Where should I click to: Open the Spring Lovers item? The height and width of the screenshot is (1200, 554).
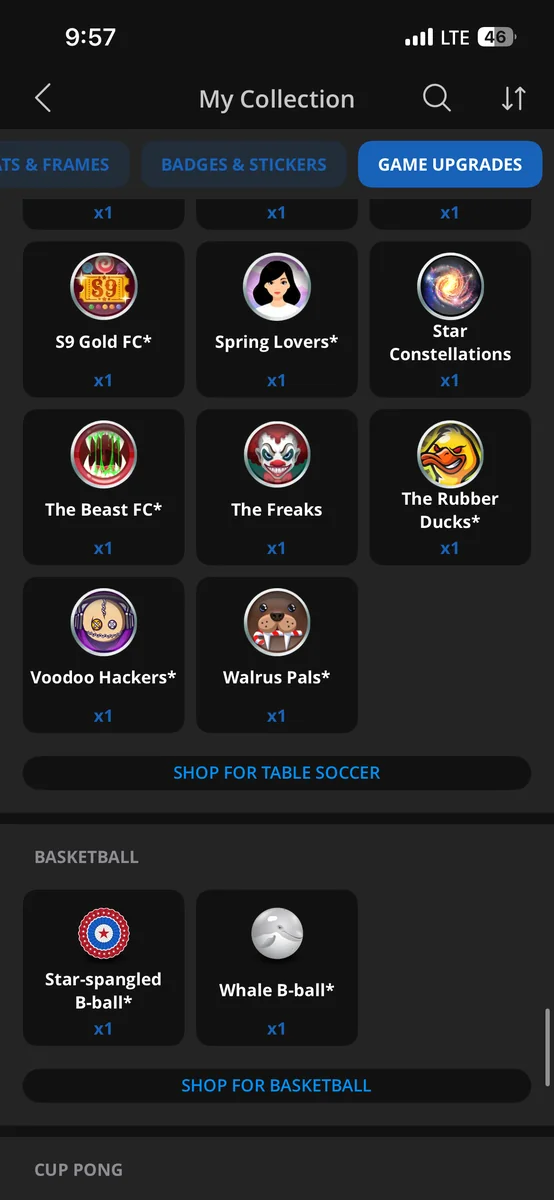coord(277,319)
